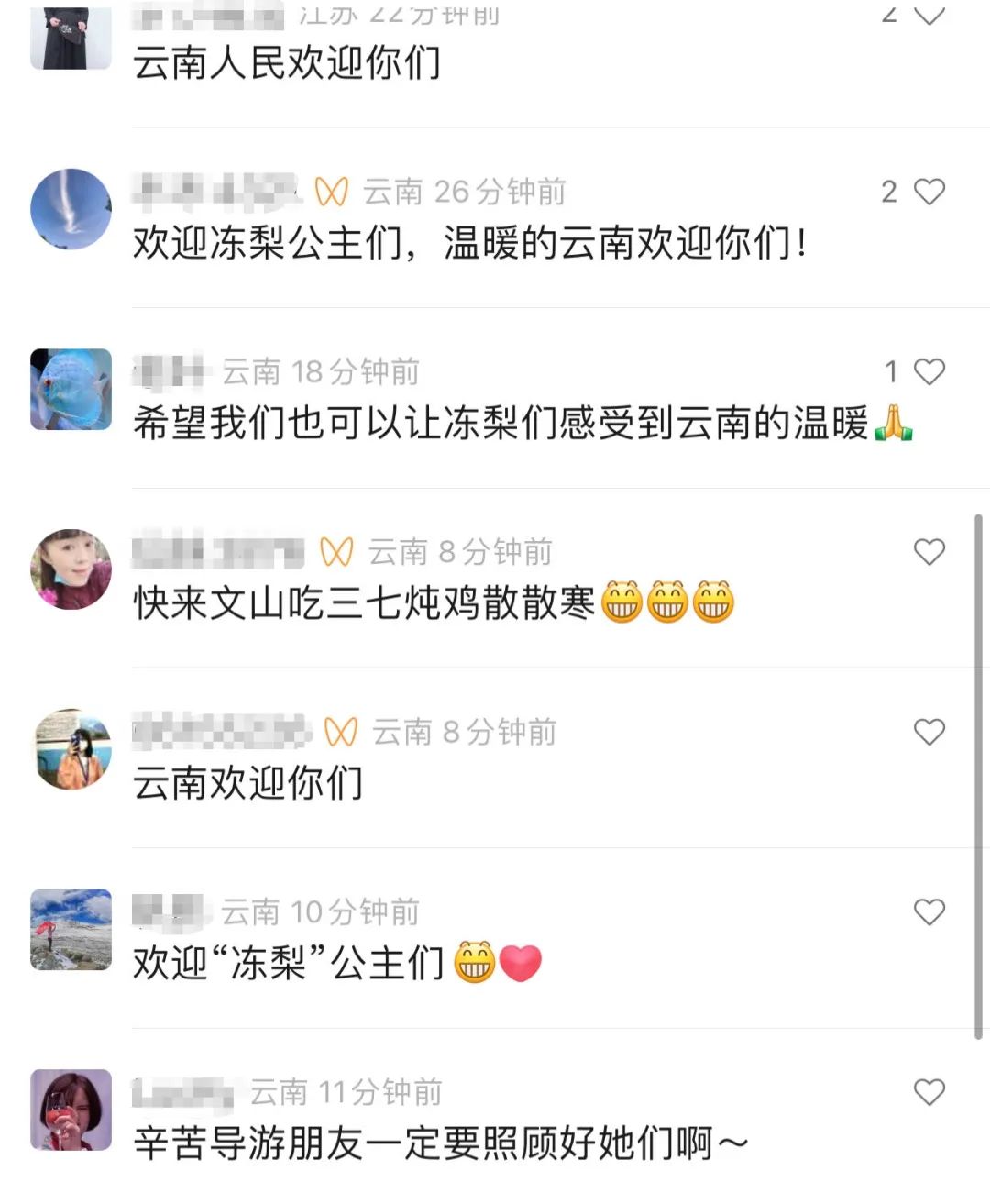
Task: Open avatar of the 云南人民欢迎你们 commenter
Action: (x=71, y=37)
